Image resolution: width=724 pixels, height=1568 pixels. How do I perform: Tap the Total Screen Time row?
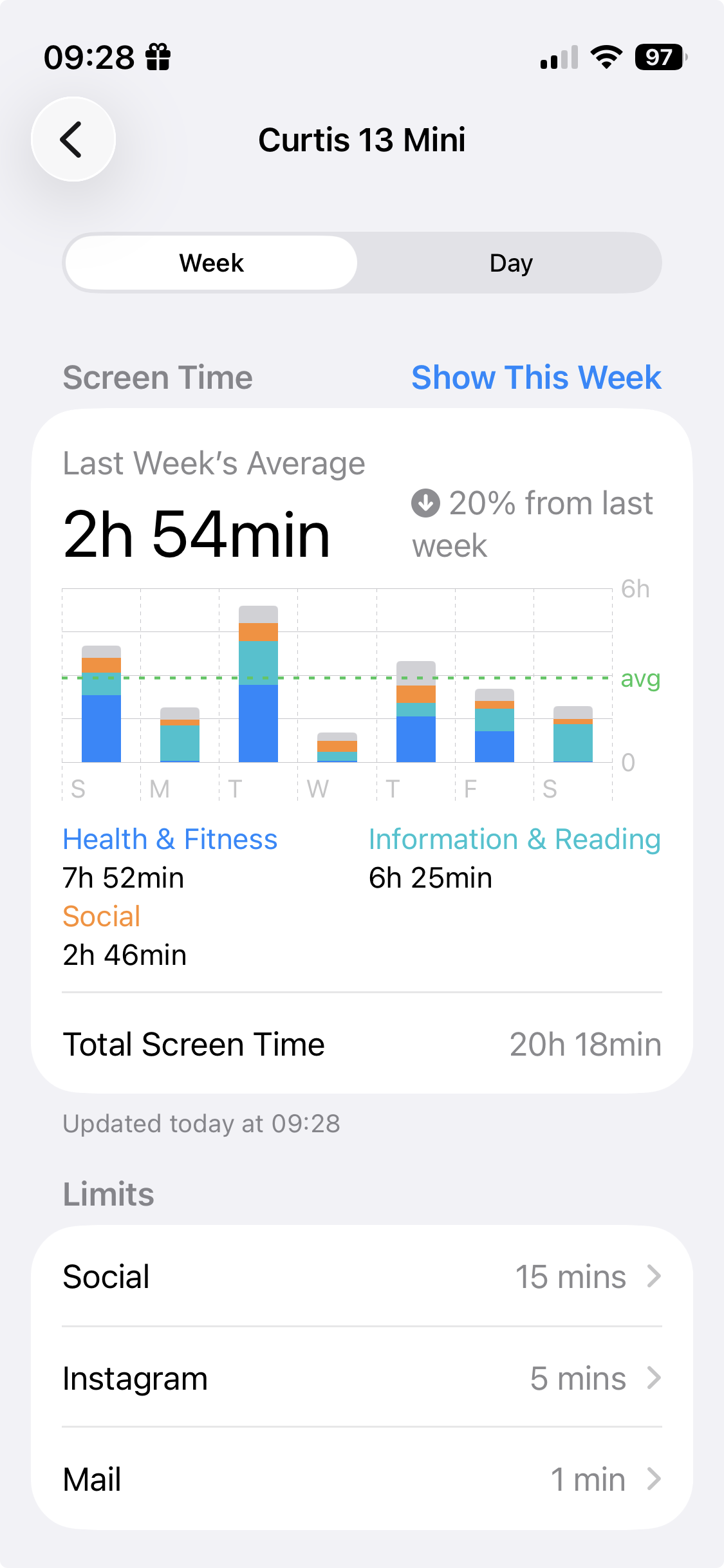pyautogui.click(x=362, y=1043)
